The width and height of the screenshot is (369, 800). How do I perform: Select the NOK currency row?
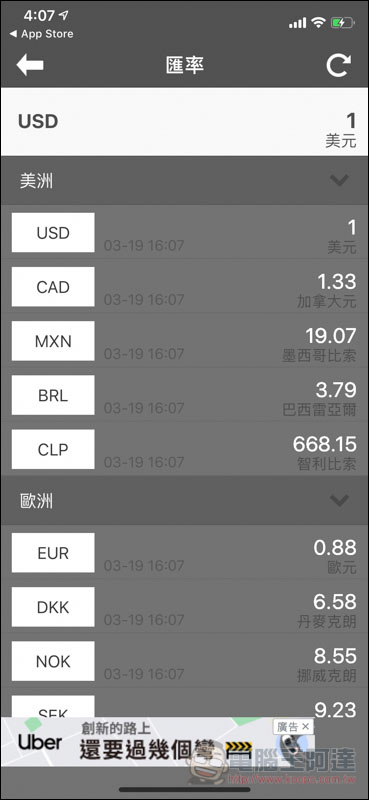click(x=184, y=661)
